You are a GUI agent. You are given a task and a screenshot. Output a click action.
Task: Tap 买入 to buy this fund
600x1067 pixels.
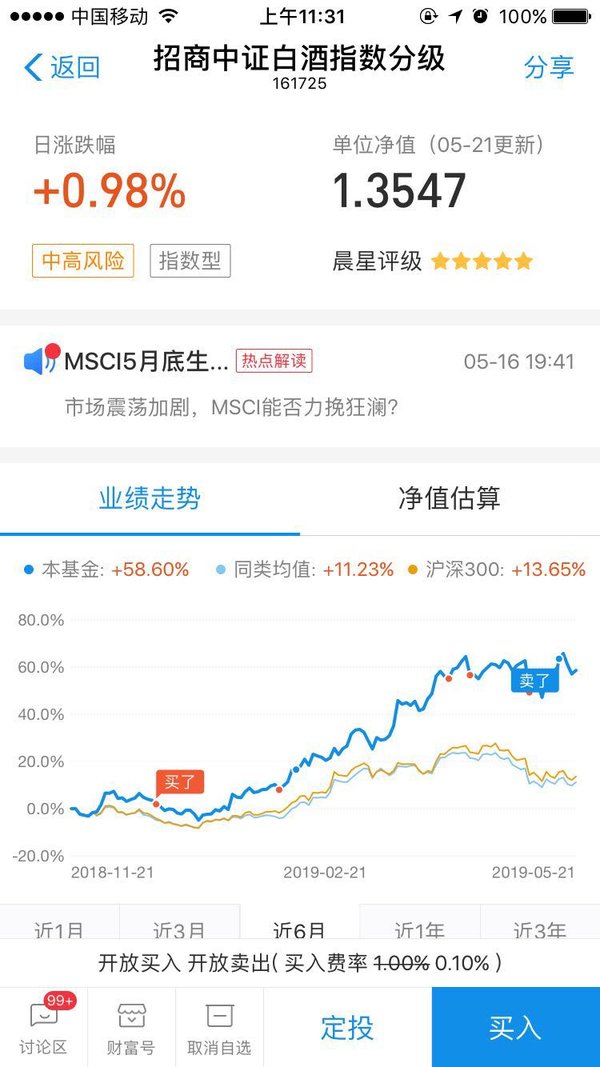(x=516, y=1027)
